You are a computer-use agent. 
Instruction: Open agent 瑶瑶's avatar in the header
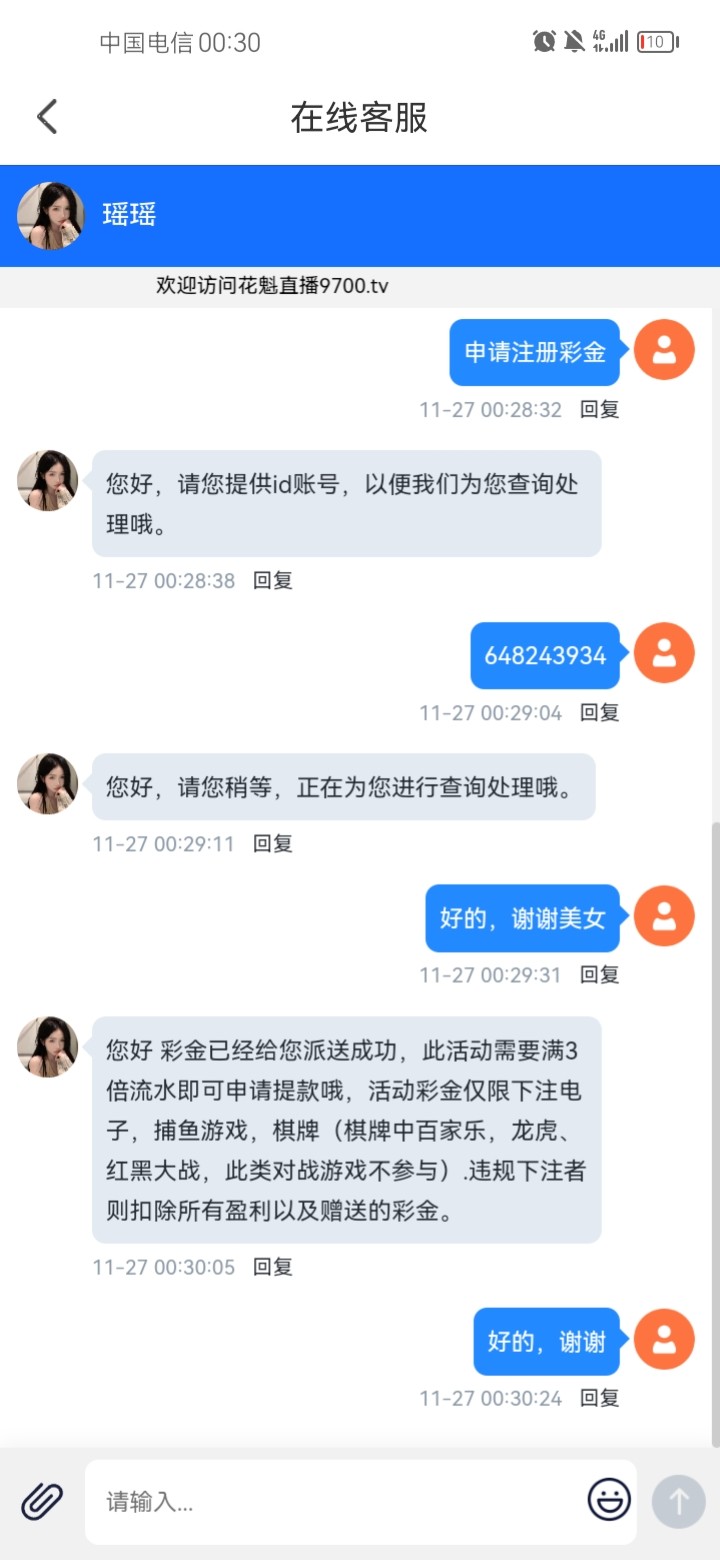coord(50,215)
